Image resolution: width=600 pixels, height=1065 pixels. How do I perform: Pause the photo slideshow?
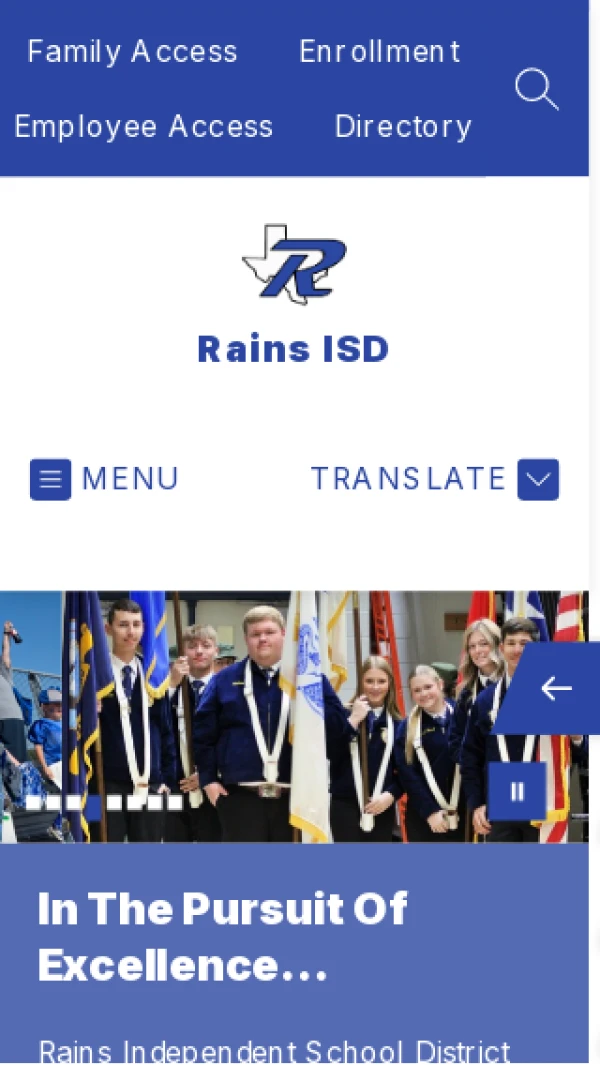(x=517, y=792)
